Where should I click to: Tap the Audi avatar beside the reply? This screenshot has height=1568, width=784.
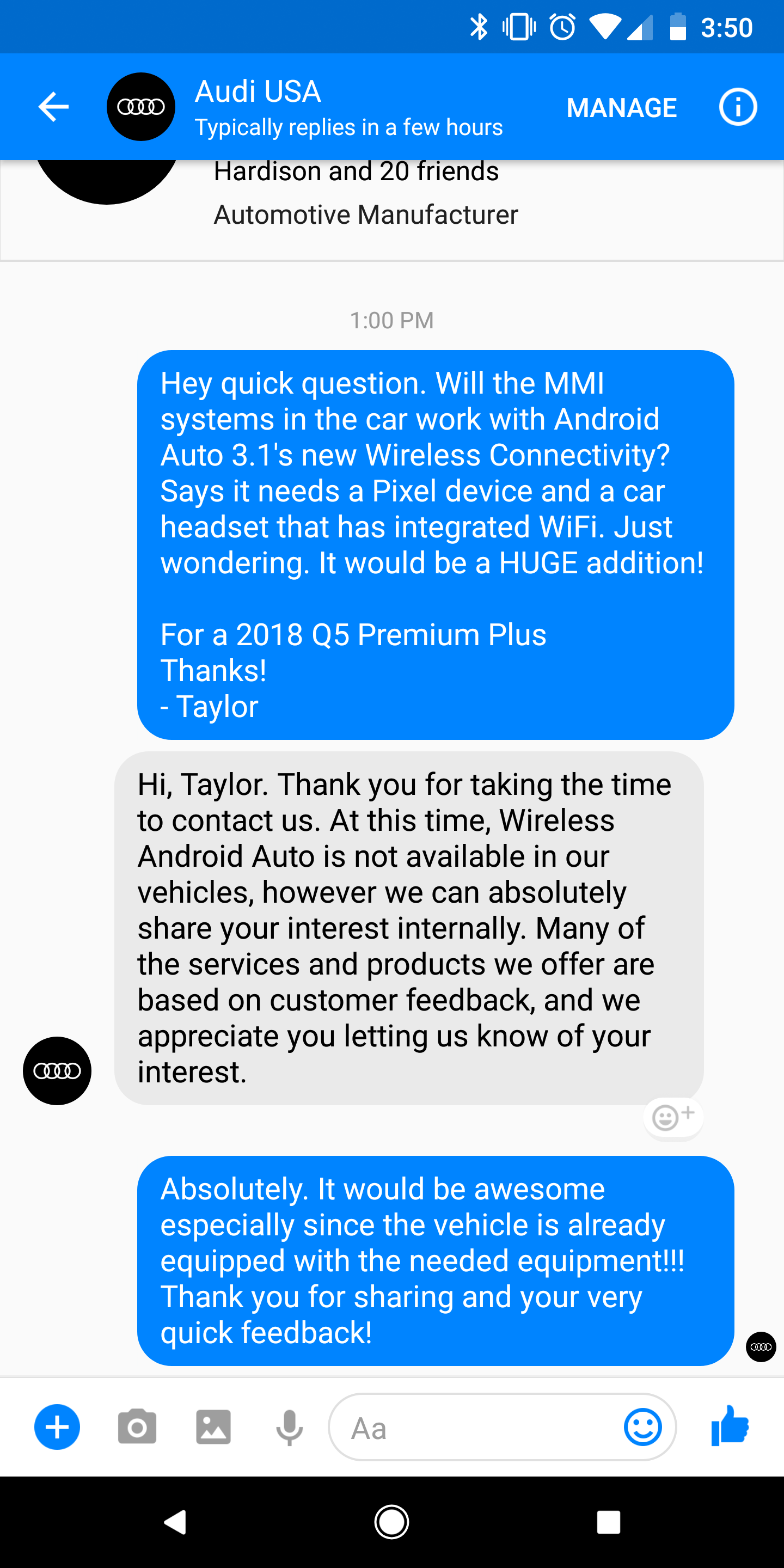coord(57,1071)
